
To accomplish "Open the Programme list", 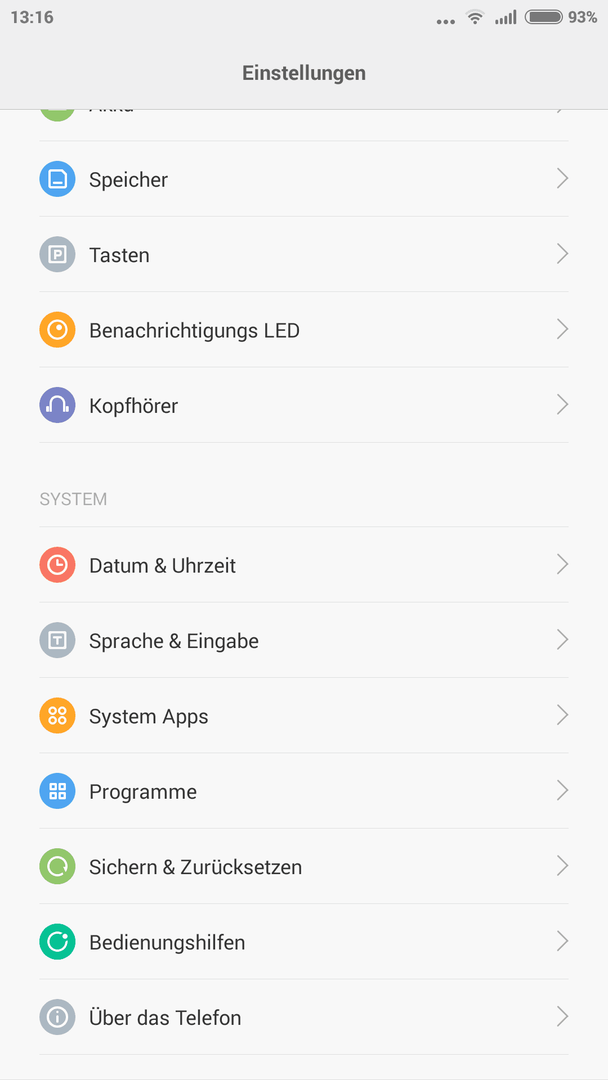I will click(x=304, y=791).
